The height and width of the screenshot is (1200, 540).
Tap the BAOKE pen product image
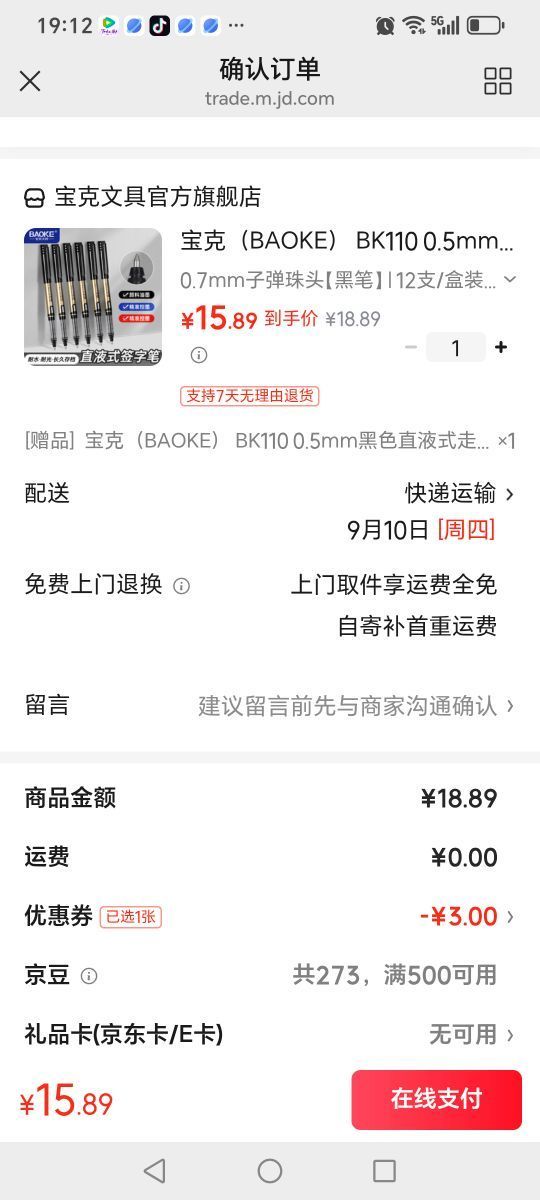coord(93,297)
